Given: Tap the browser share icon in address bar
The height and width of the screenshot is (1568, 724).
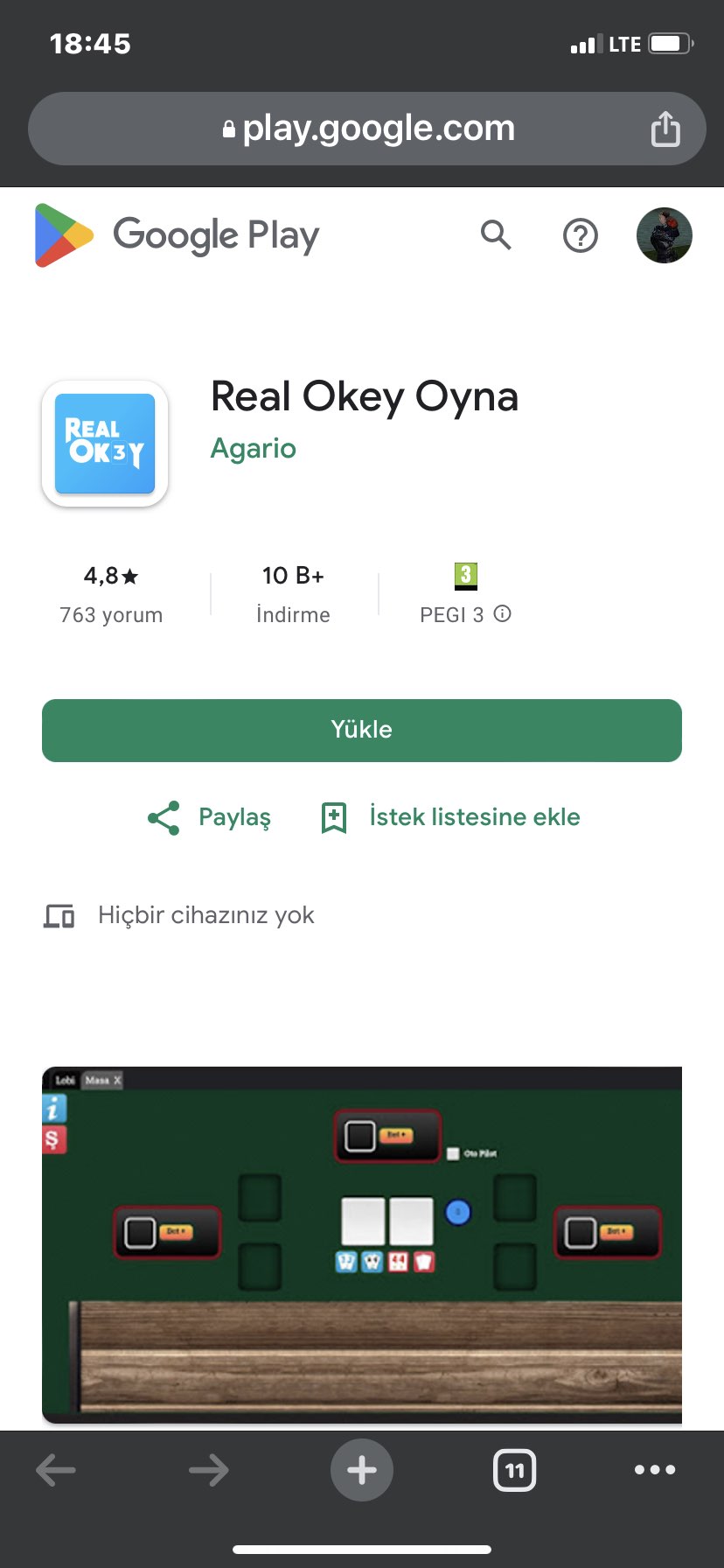Looking at the screenshot, I should 665,129.
